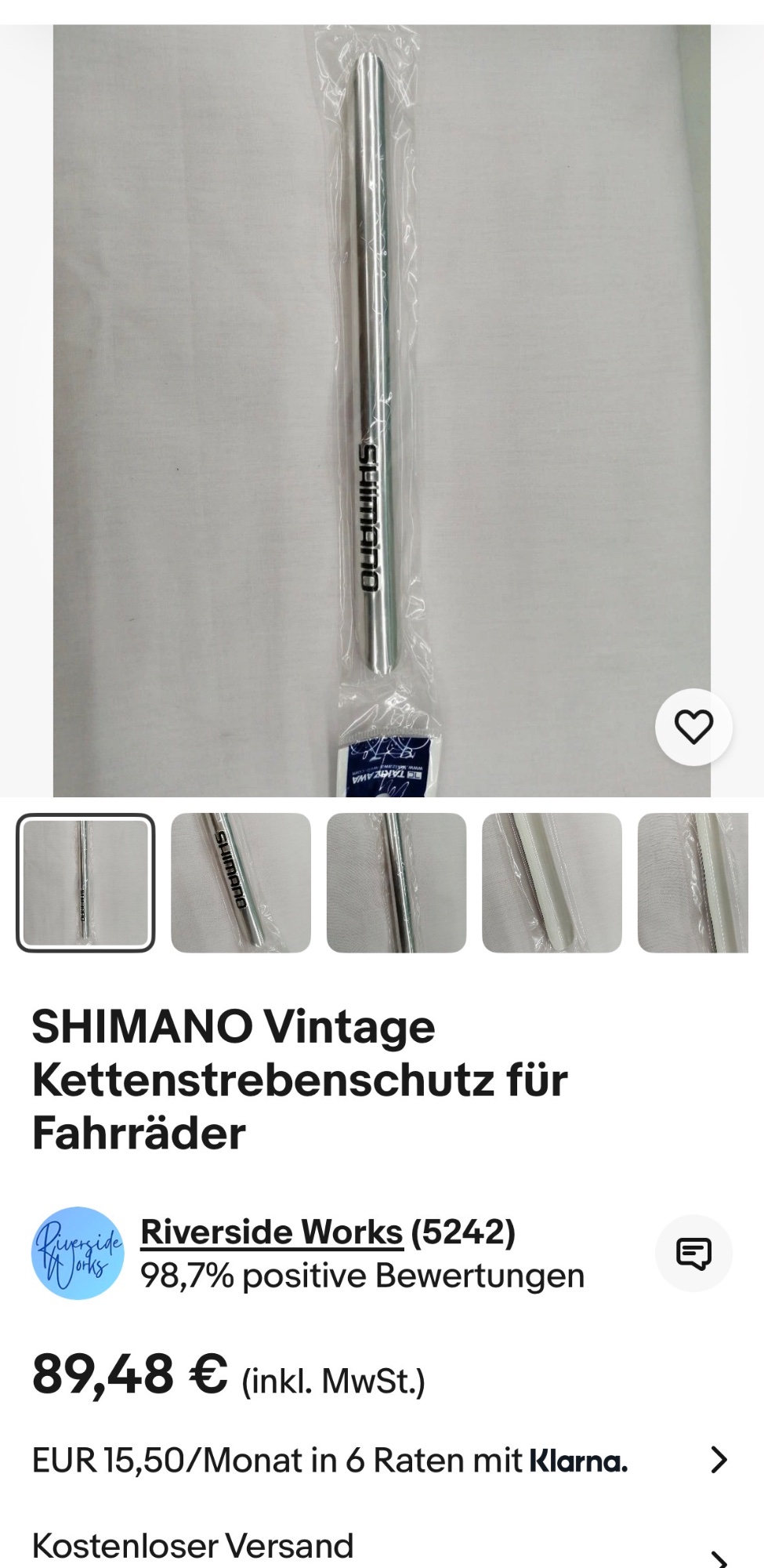View the third product thumbnail
The height and width of the screenshot is (1568, 764).
coord(396,883)
